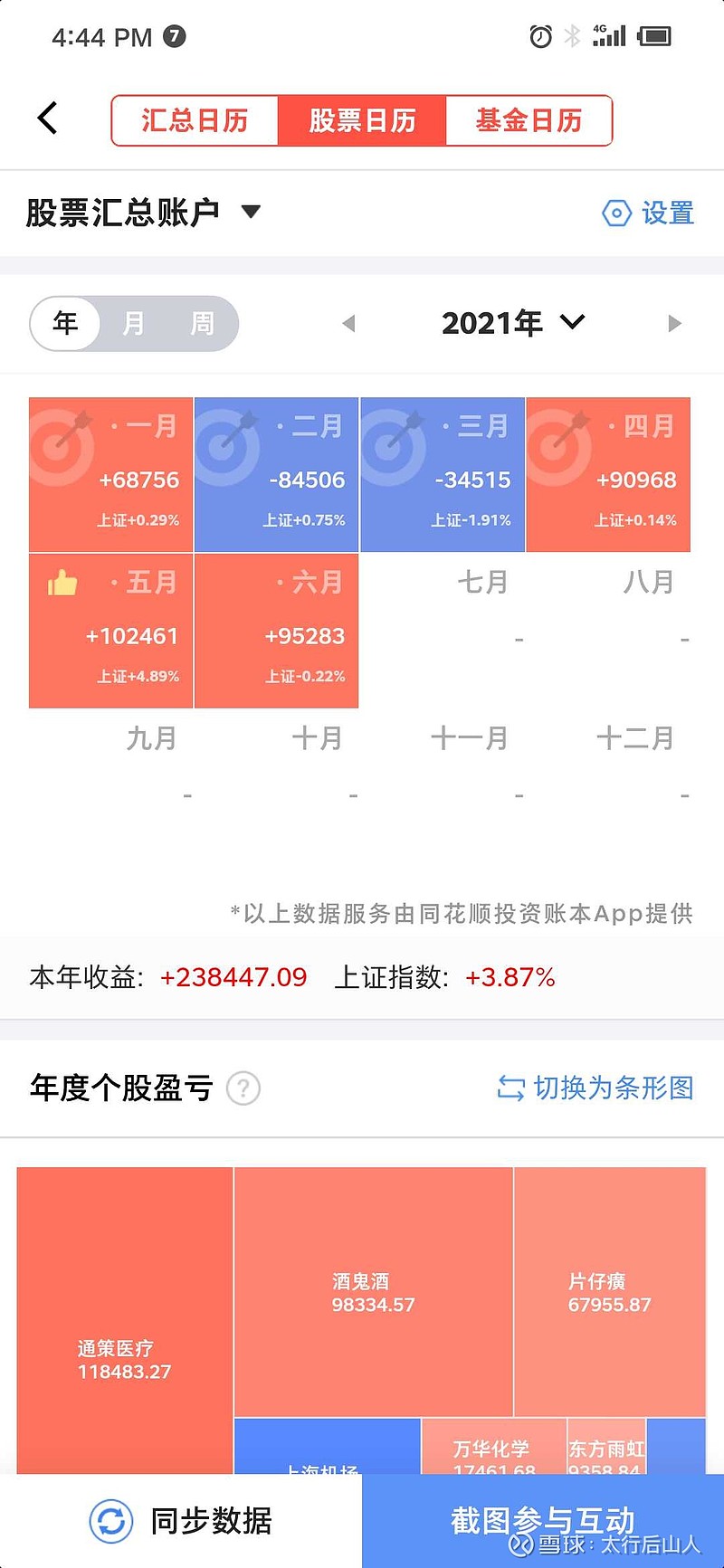Switch to the 基金日历 tab
Screen dimensions: 724x1568
pos(529,119)
